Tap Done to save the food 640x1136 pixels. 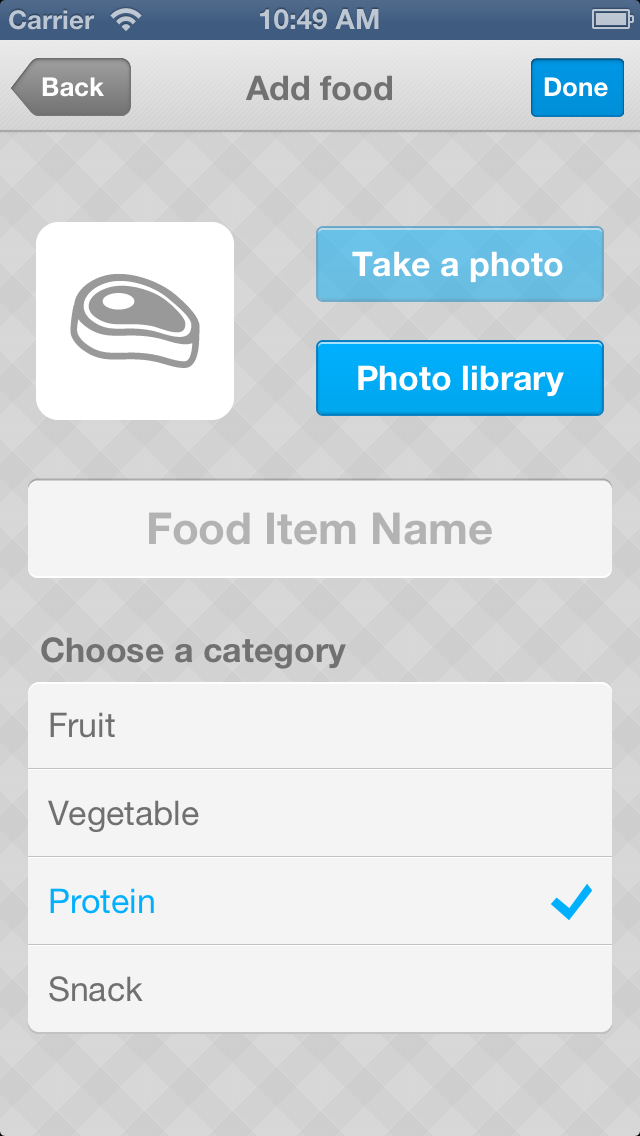[577, 87]
